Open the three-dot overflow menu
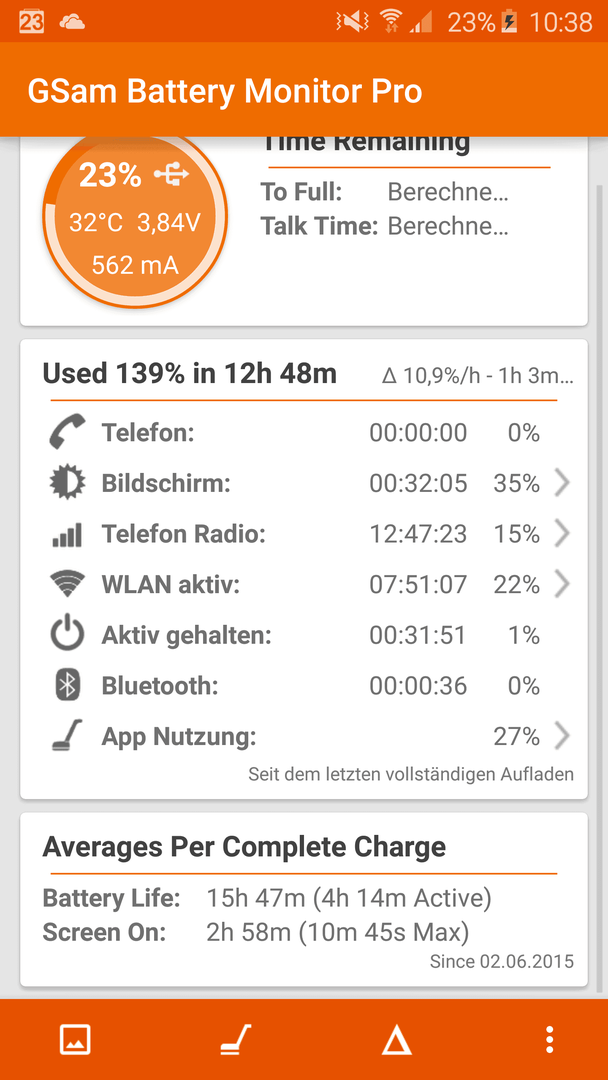The image size is (608, 1080). [x=549, y=1039]
